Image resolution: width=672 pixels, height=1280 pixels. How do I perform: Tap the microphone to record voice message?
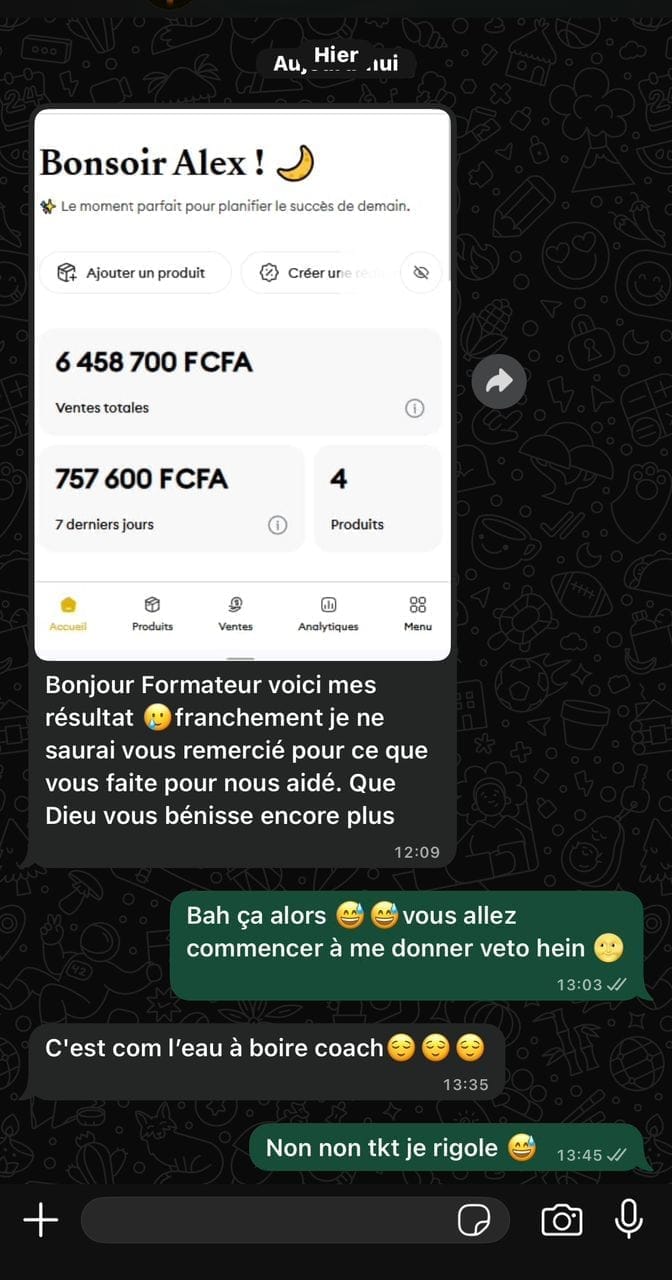[628, 1219]
